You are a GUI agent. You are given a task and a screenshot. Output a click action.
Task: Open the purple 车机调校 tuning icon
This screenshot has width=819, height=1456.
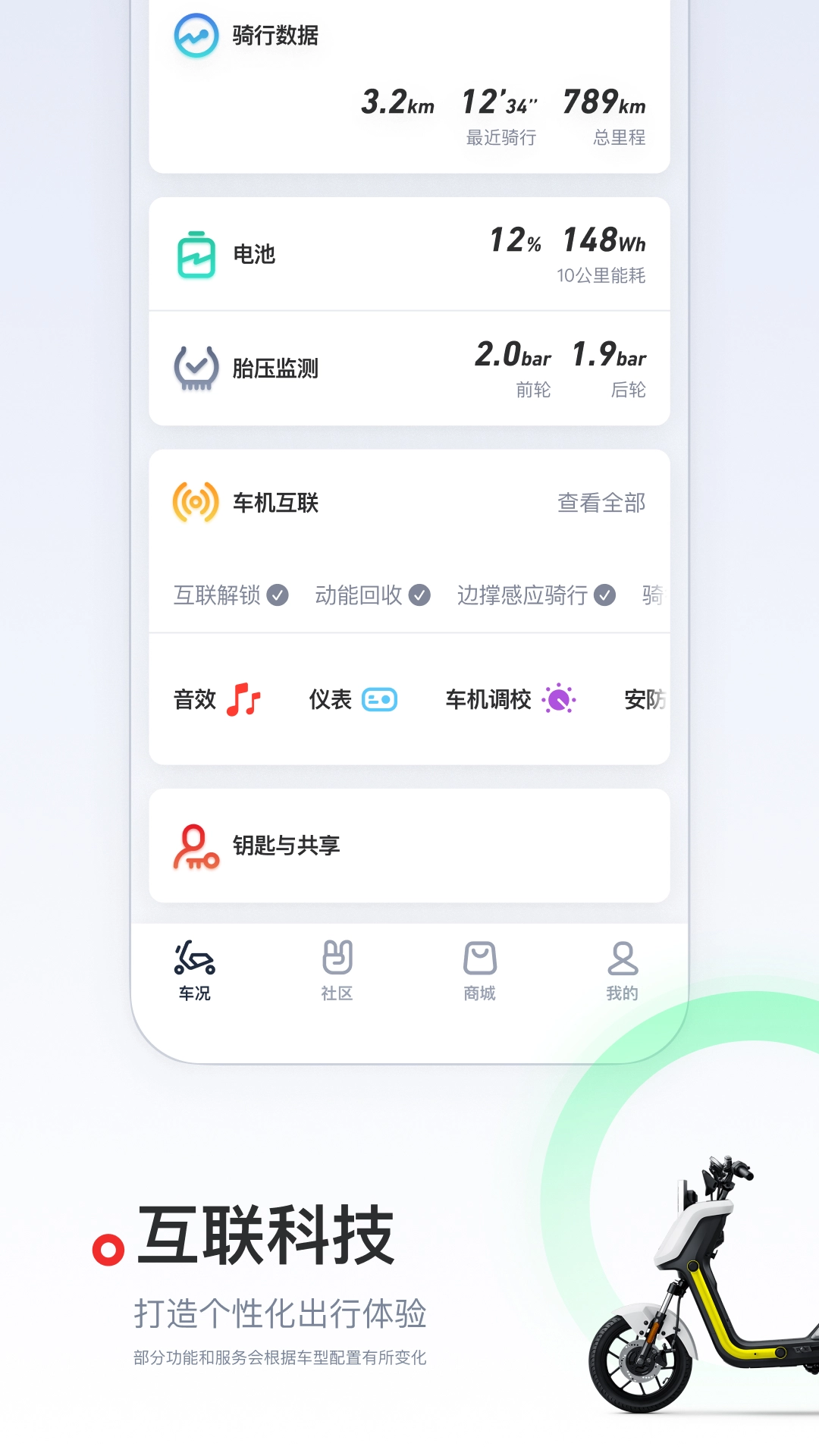click(x=558, y=699)
